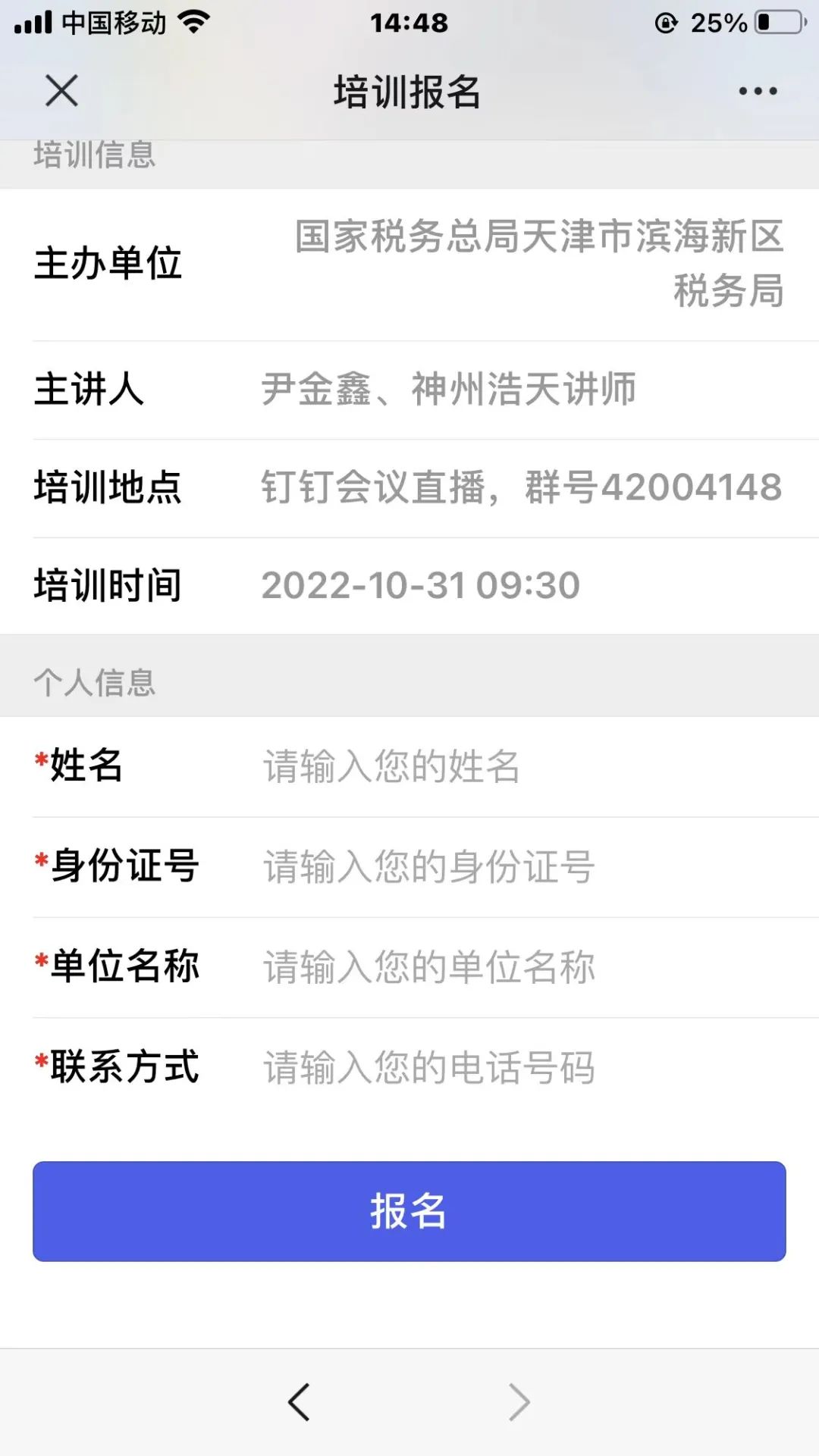
Task: Tap the 联系方式 phone number field
Action: click(x=523, y=1067)
